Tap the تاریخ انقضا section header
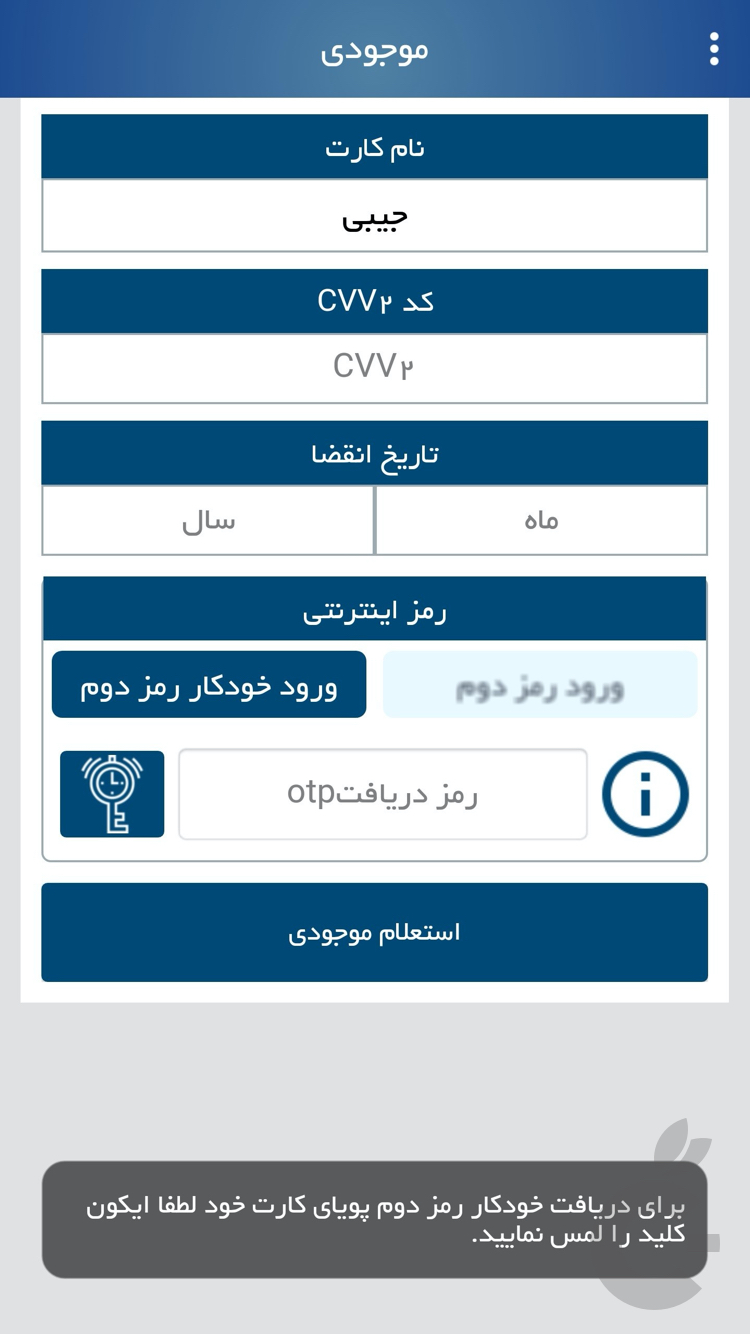 [x=375, y=453]
